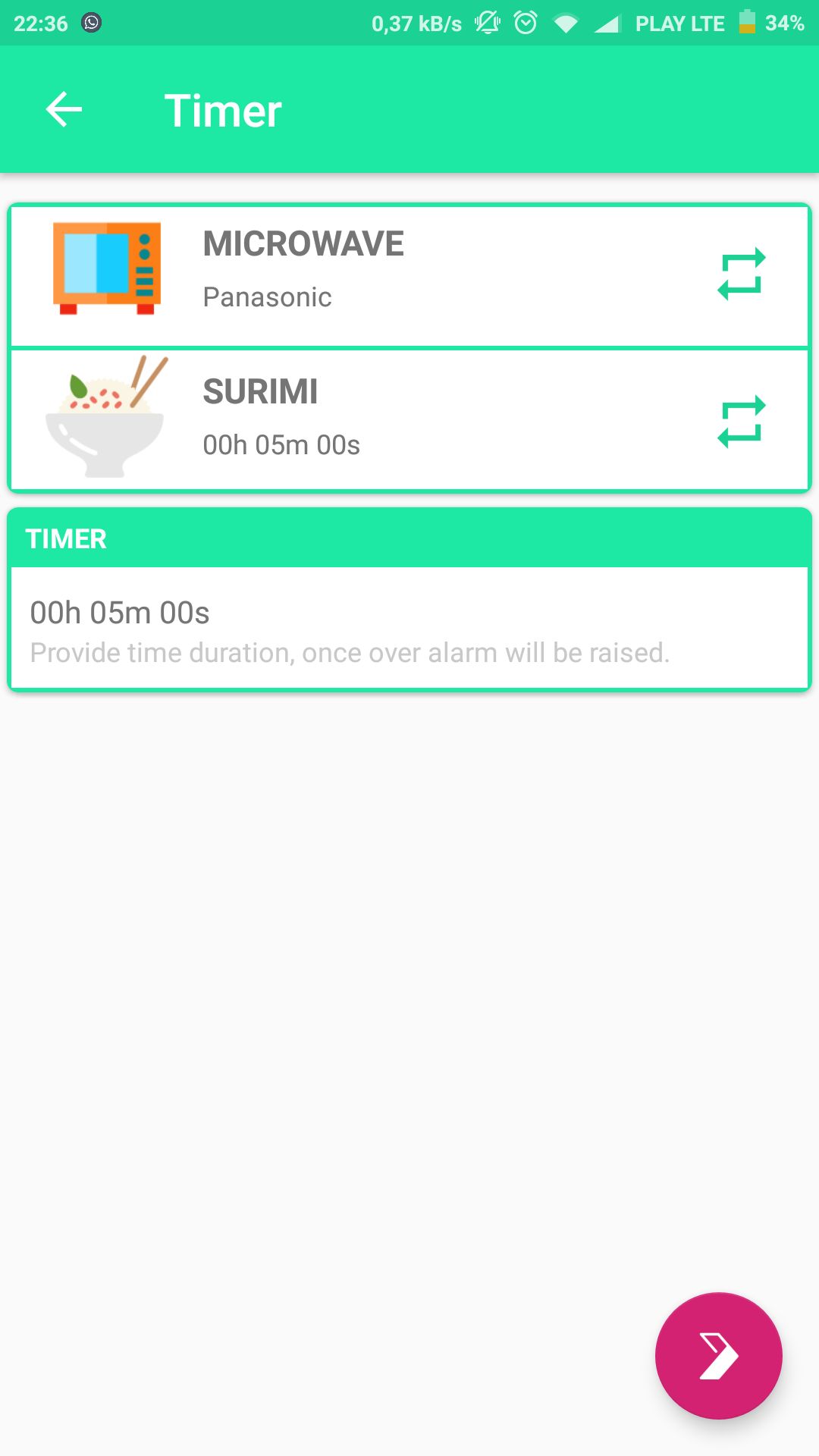Open the Surimi food row
819x1456 pixels.
point(409,419)
